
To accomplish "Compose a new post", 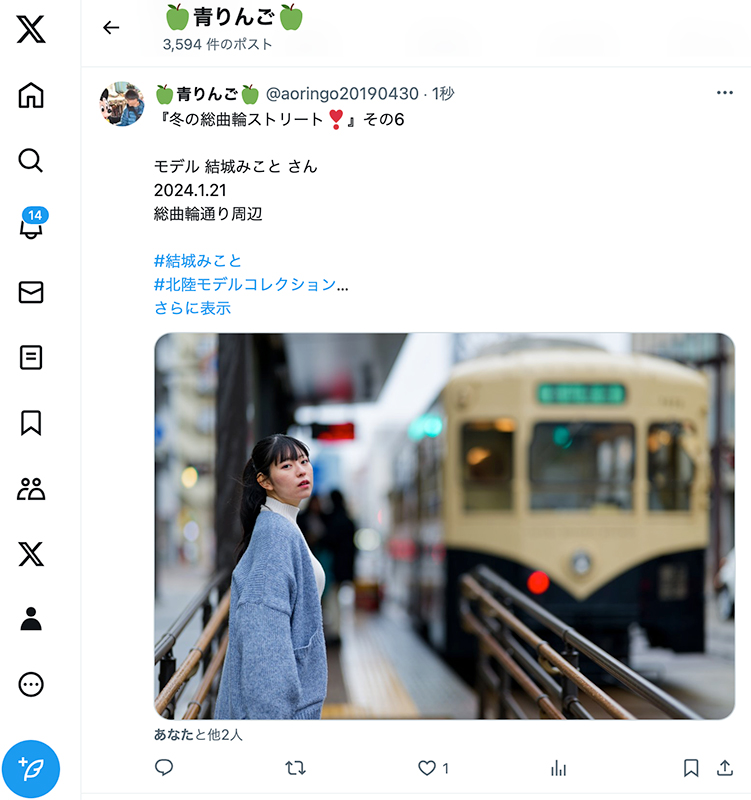I will 31,769.
